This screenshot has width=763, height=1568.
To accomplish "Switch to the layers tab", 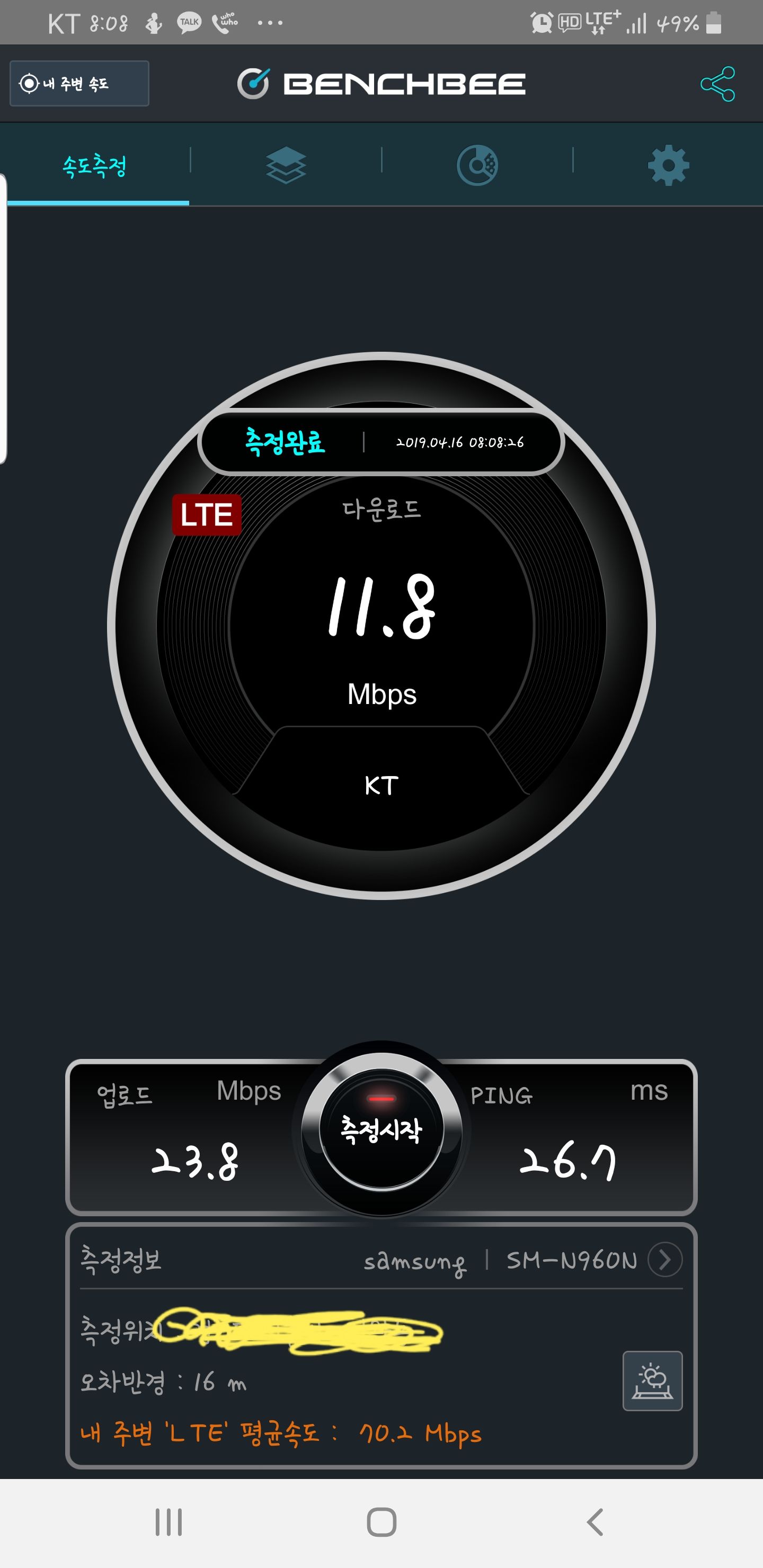I will [x=286, y=165].
